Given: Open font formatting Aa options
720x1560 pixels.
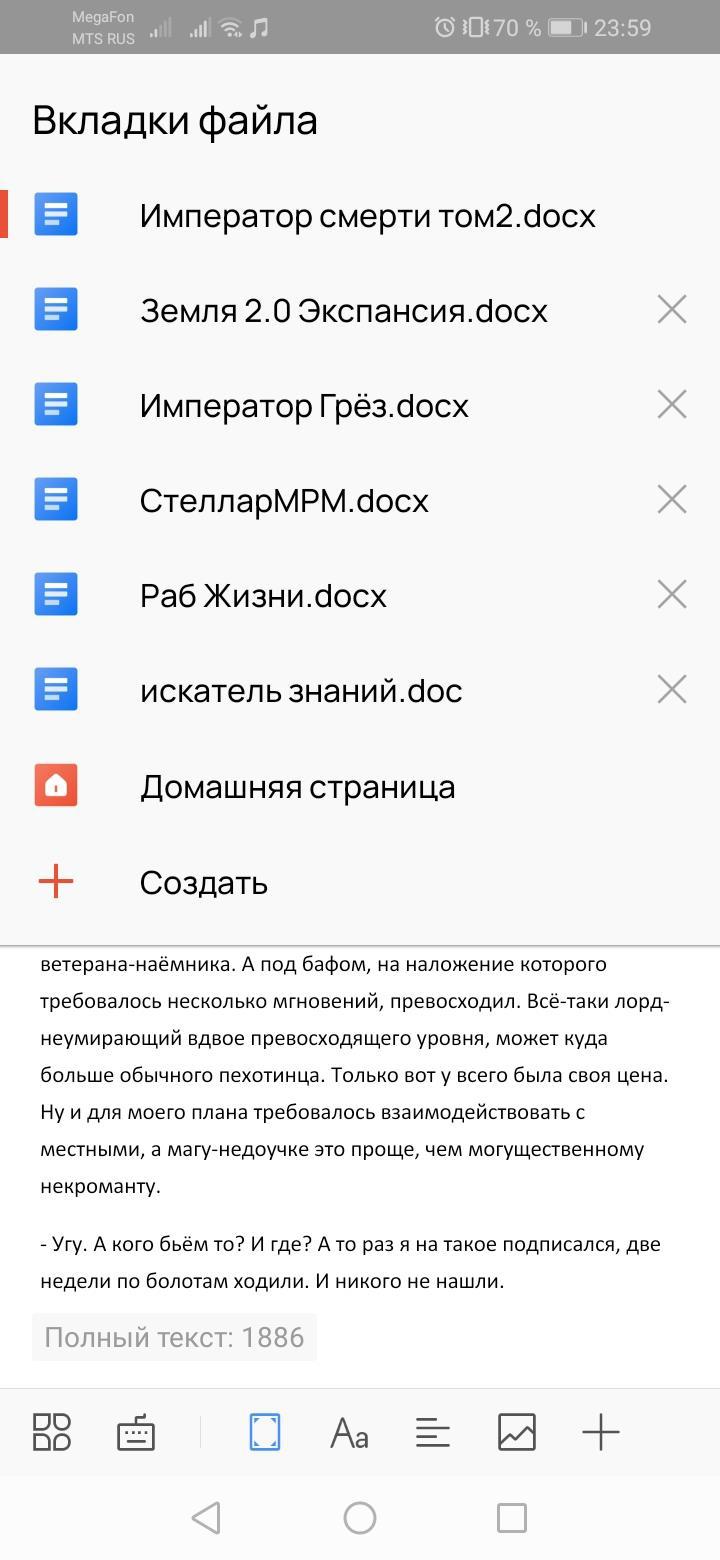Looking at the screenshot, I should point(349,1433).
